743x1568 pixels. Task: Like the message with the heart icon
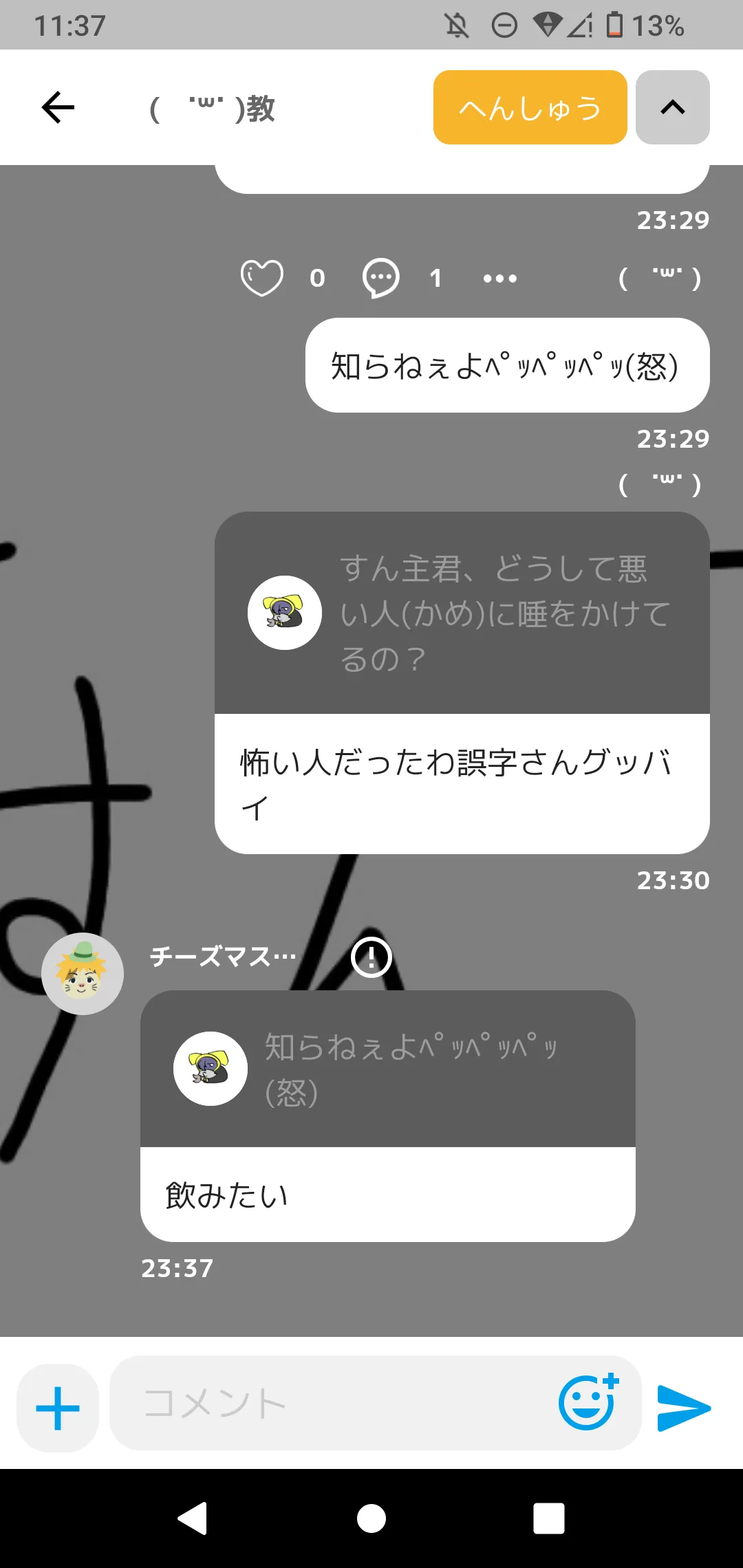(x=261, y=278)
